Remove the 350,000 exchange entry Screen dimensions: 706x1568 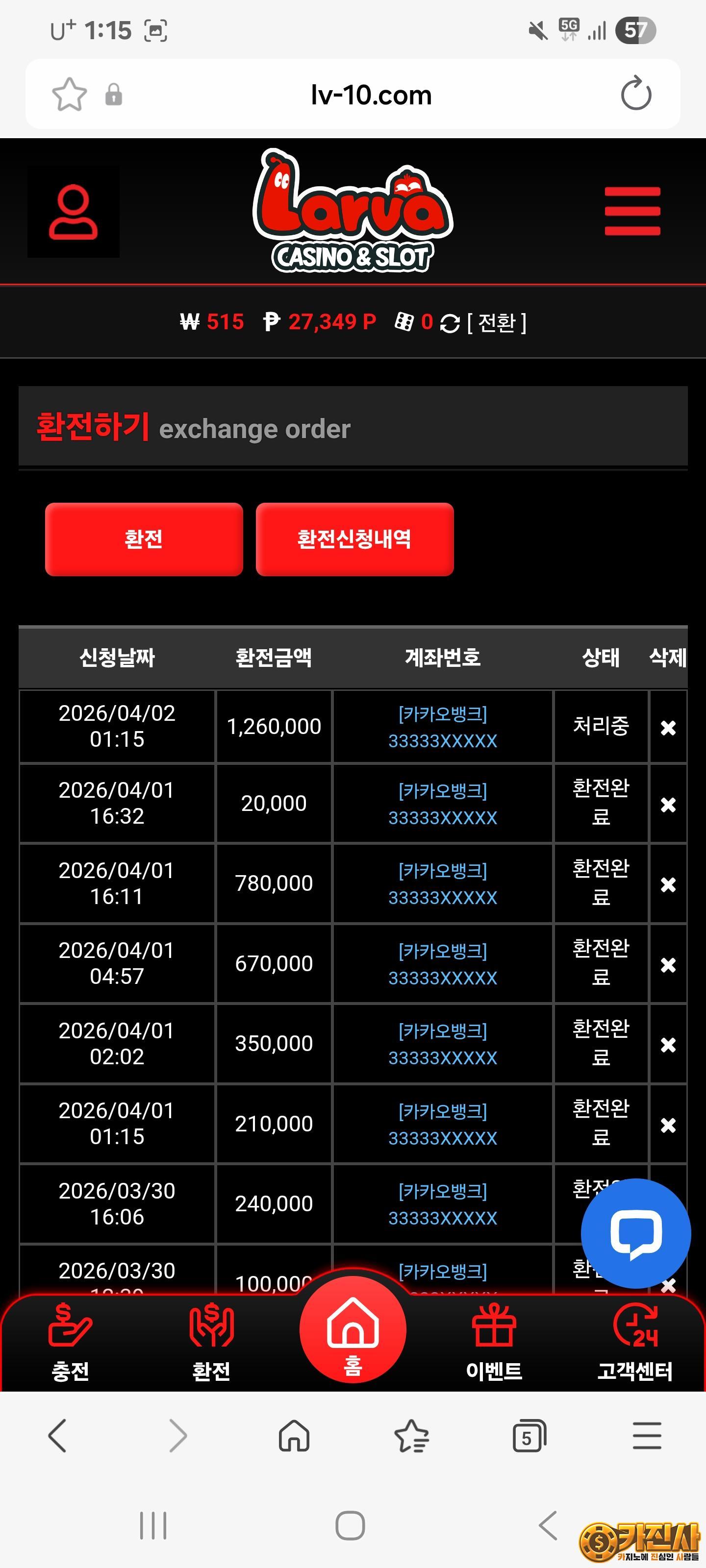pos(668,1045)
